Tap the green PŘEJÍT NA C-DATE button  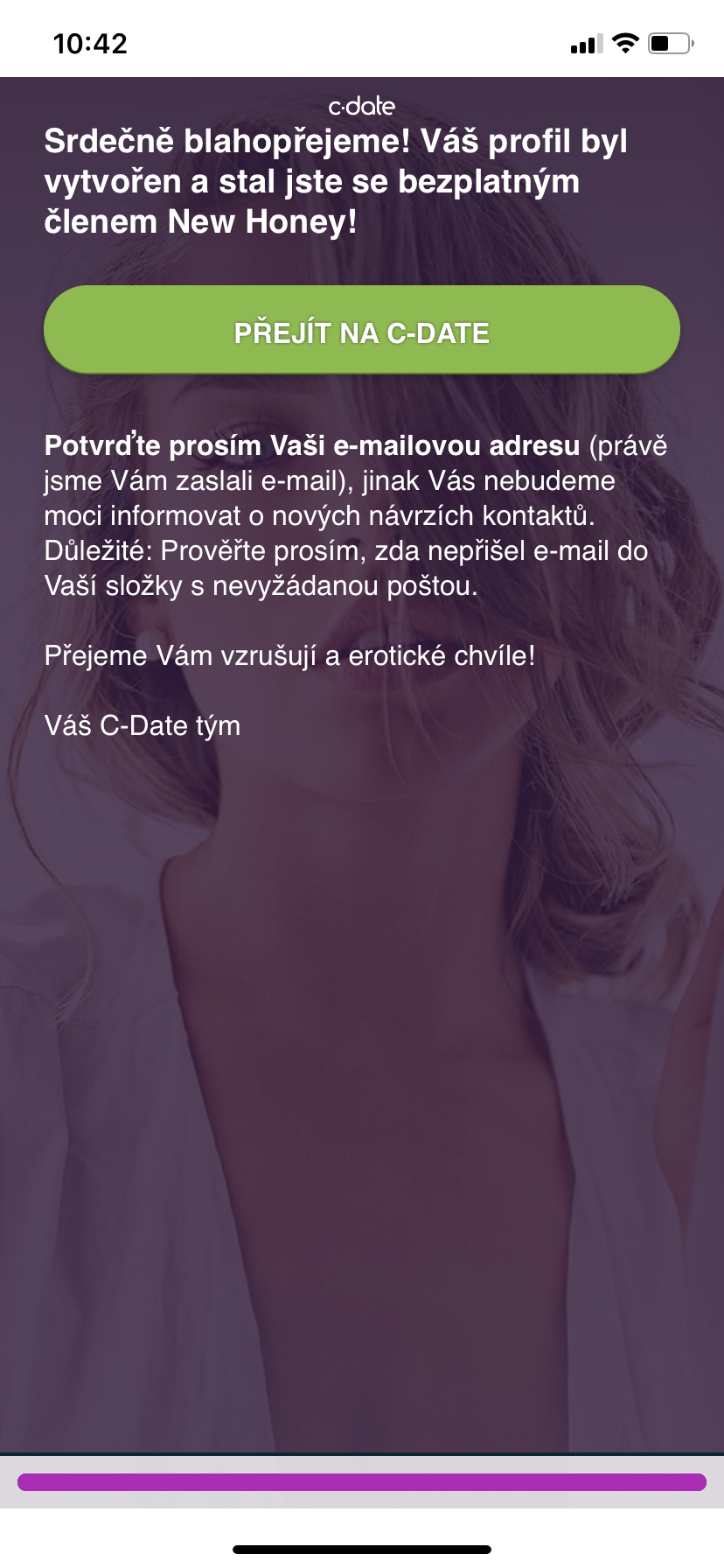click(362, 331)
